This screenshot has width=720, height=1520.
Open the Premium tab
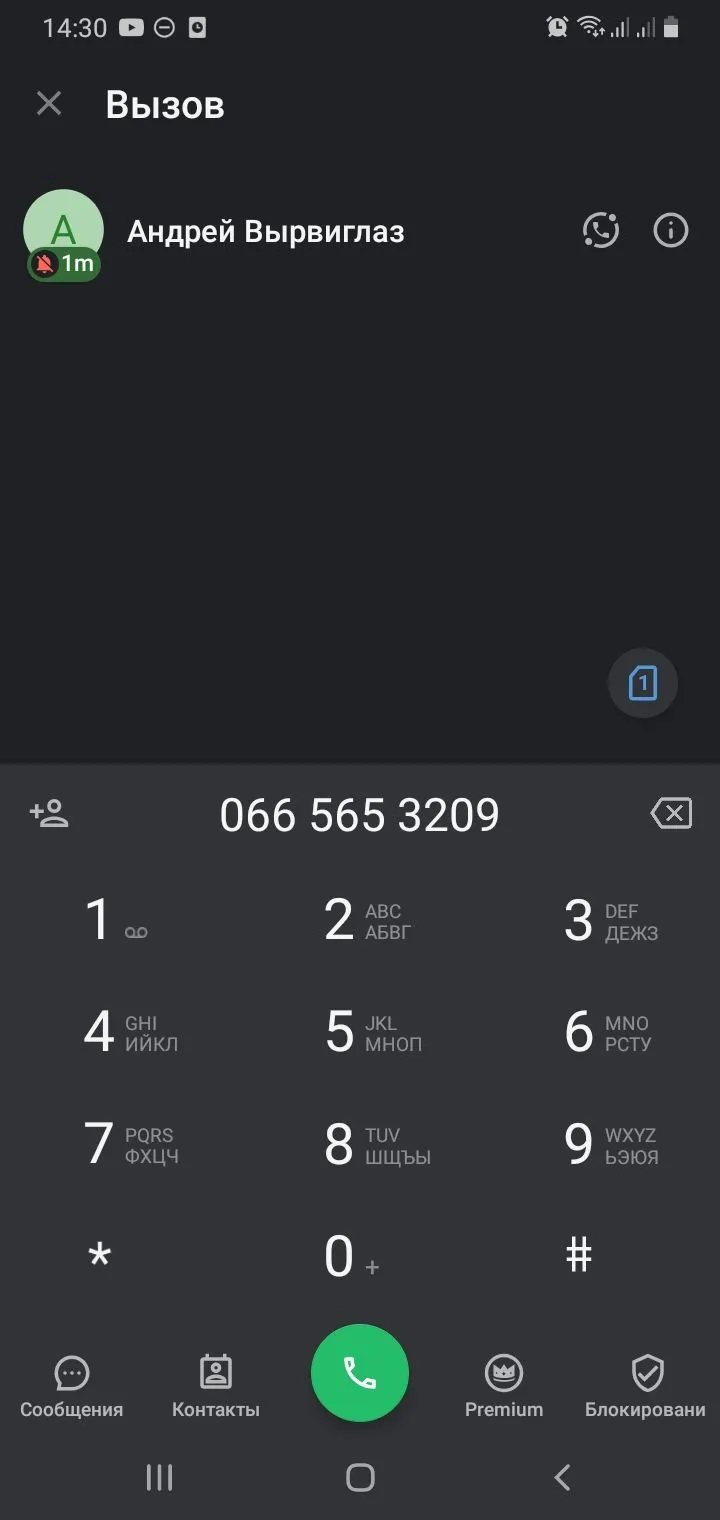(504, 1387)
